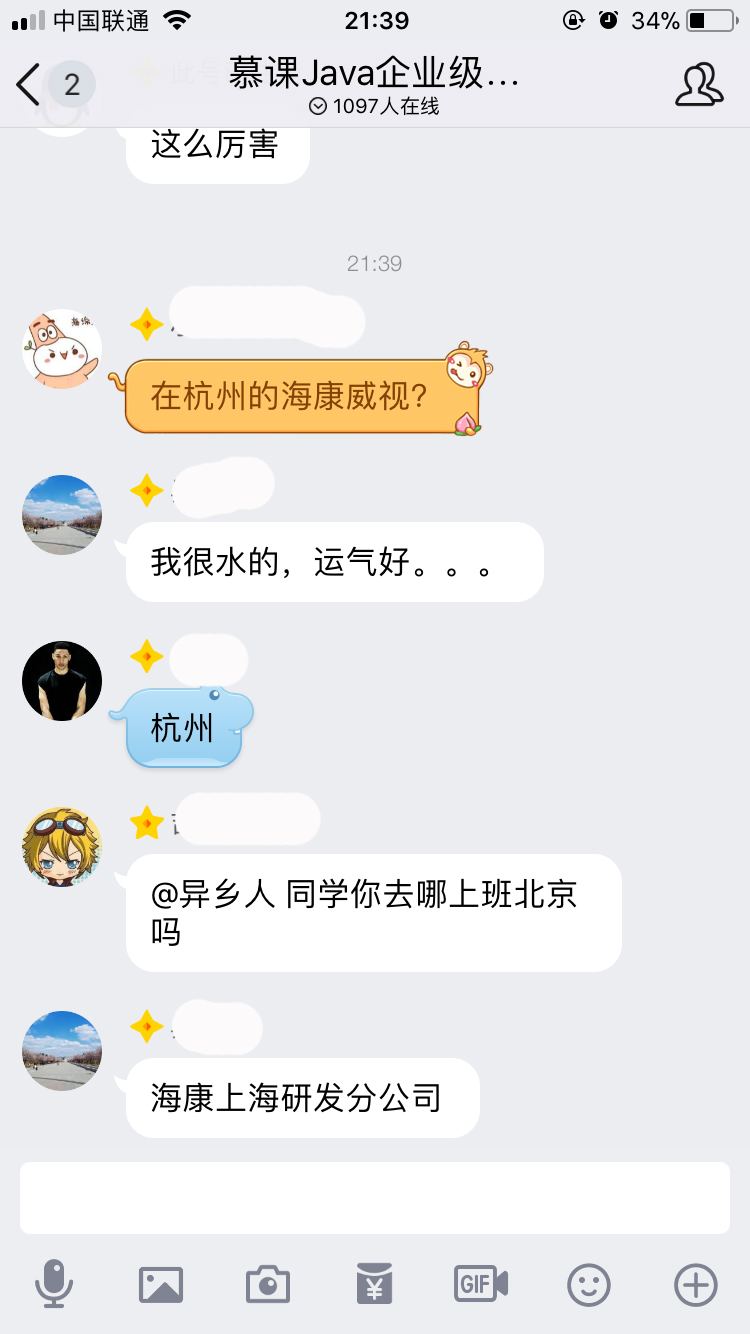750x1334 pixels.
Task: Tap the plus icon for more attachments
Action: click(695, 1285)
